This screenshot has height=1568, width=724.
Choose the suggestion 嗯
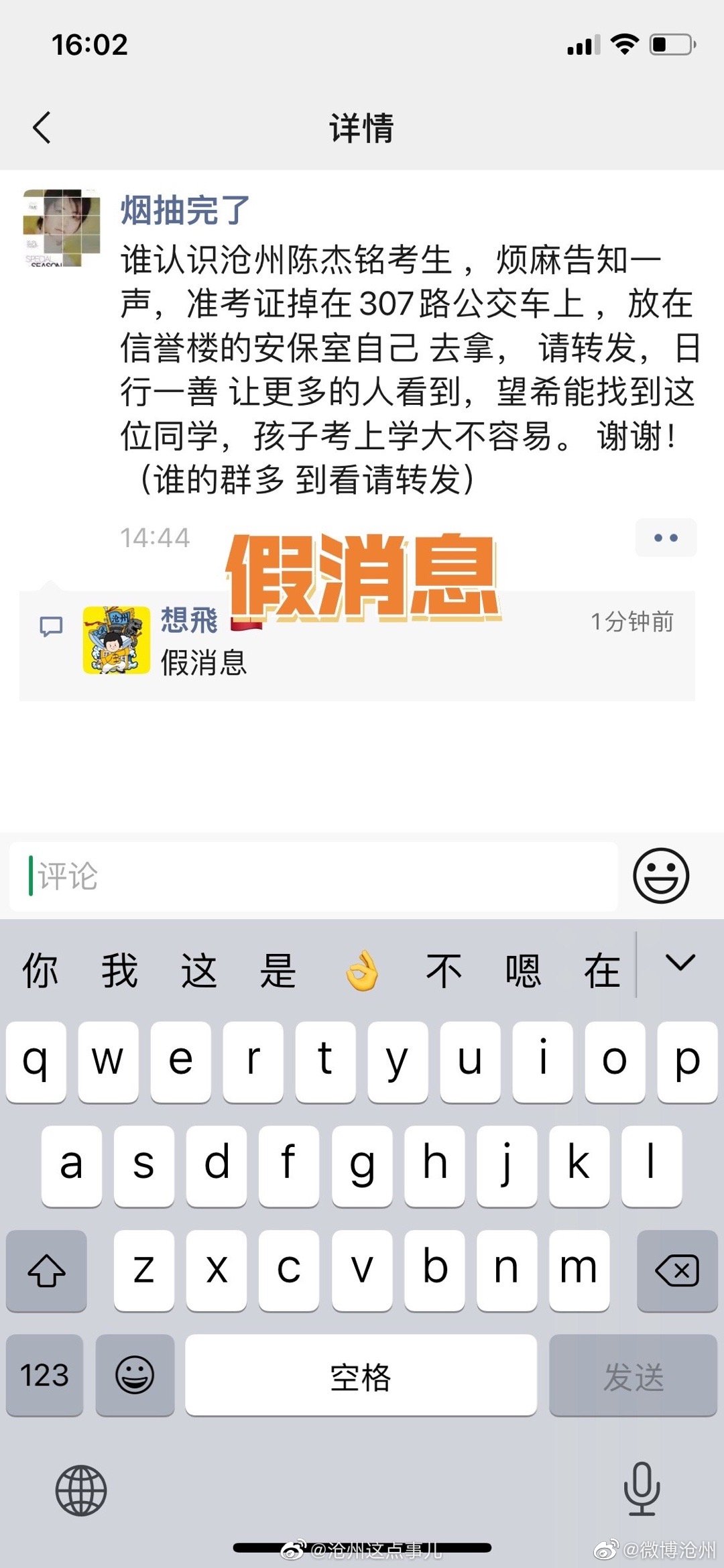tap(523, 970)
